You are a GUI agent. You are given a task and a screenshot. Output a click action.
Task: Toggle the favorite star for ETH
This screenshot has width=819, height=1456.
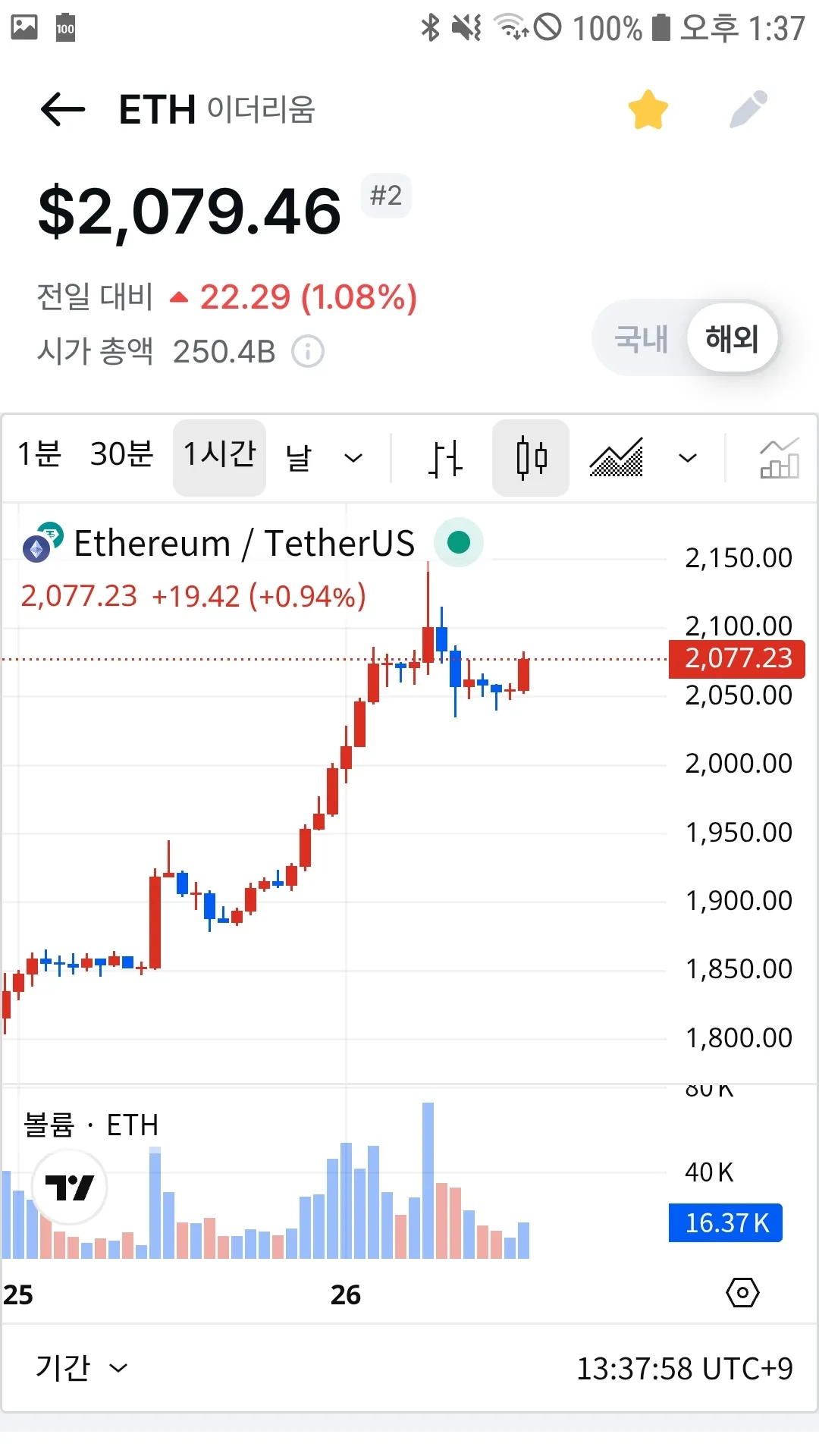[648, 110]
